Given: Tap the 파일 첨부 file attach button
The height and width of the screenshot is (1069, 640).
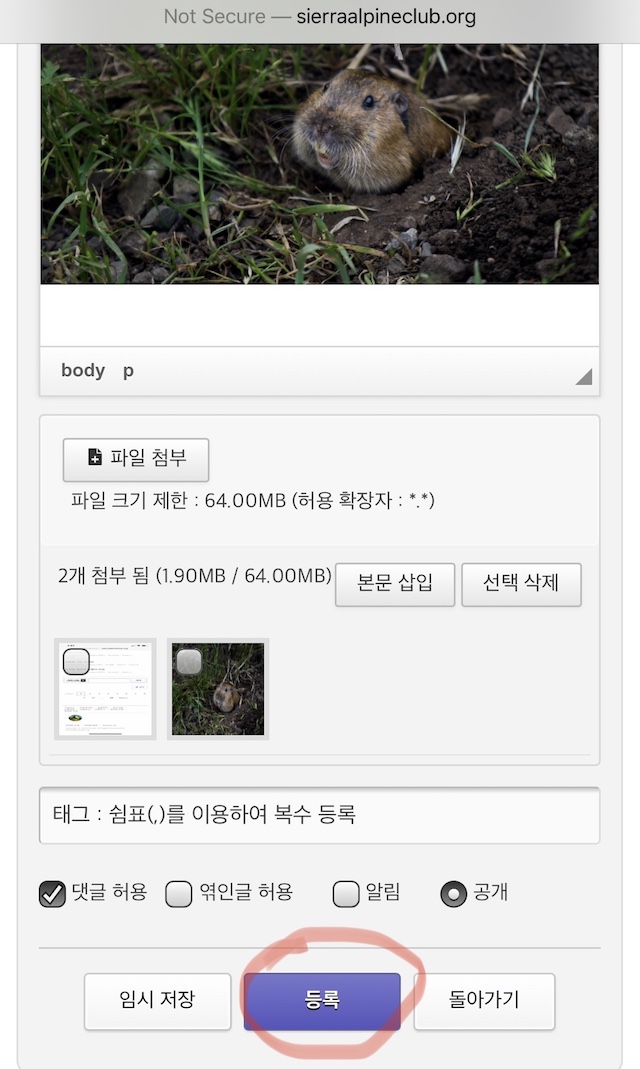Looking at the screenshot, I should [136, 459].
